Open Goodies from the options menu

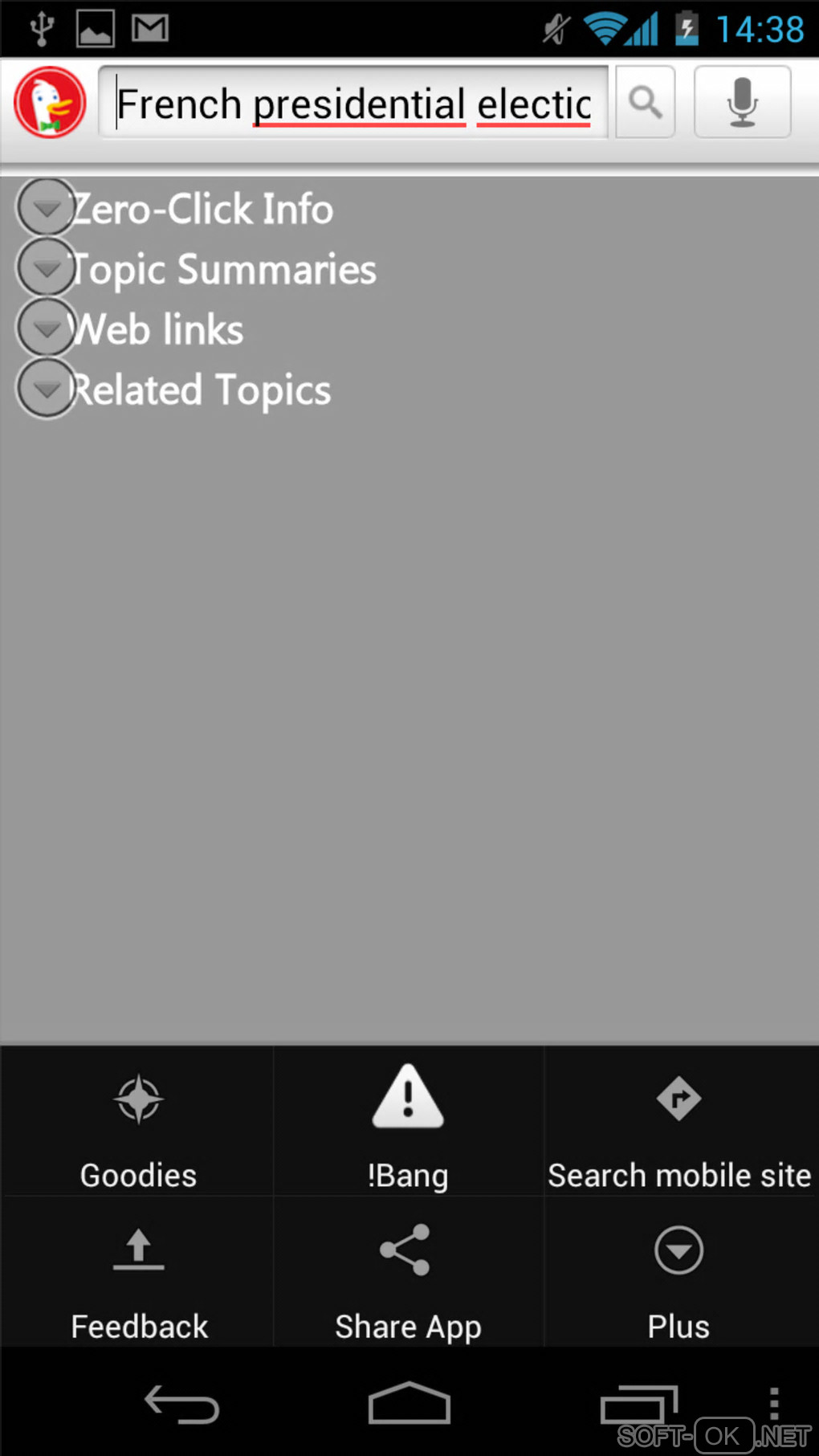138,1123
